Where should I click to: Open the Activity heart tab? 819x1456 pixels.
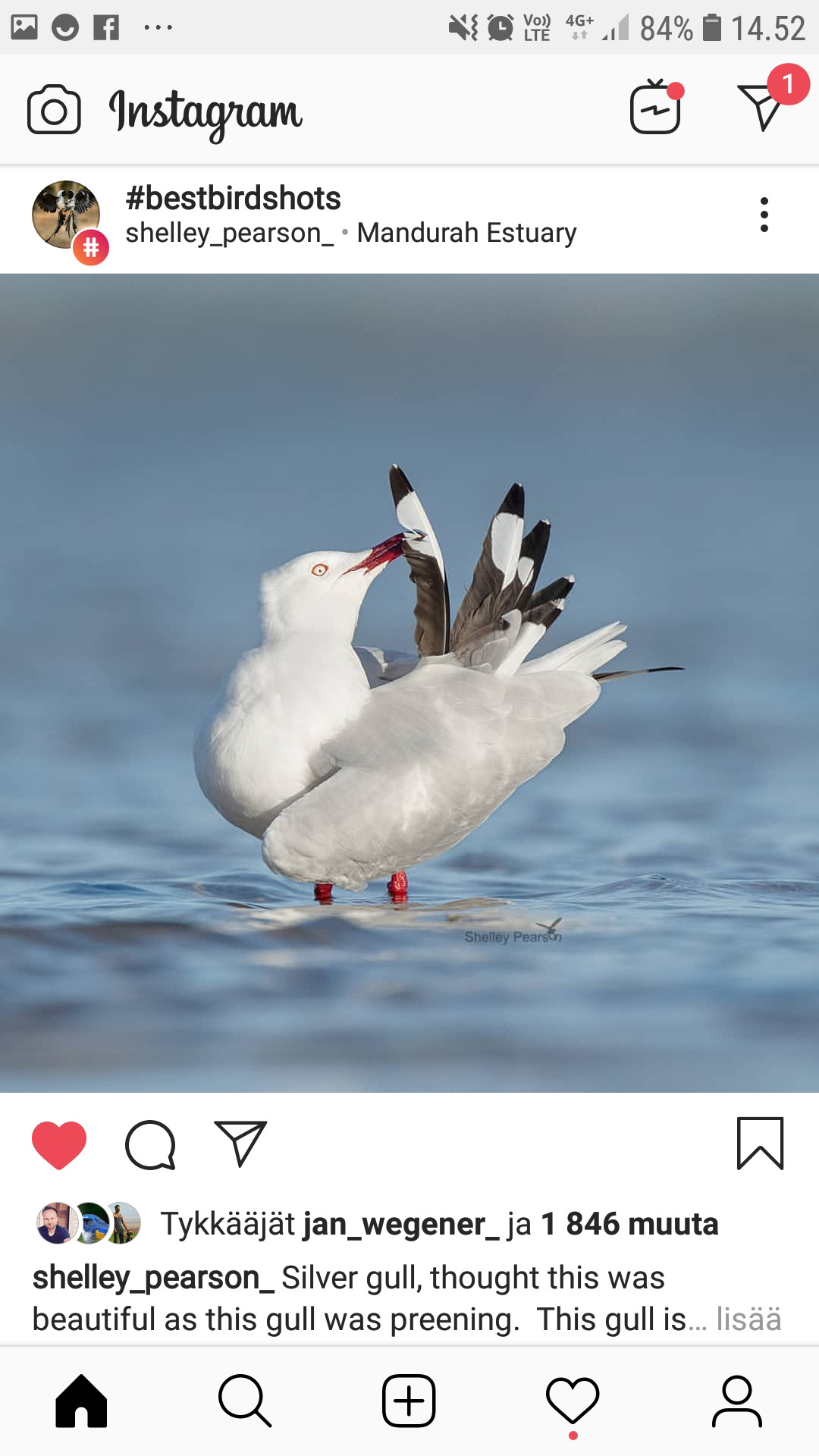573,1401
